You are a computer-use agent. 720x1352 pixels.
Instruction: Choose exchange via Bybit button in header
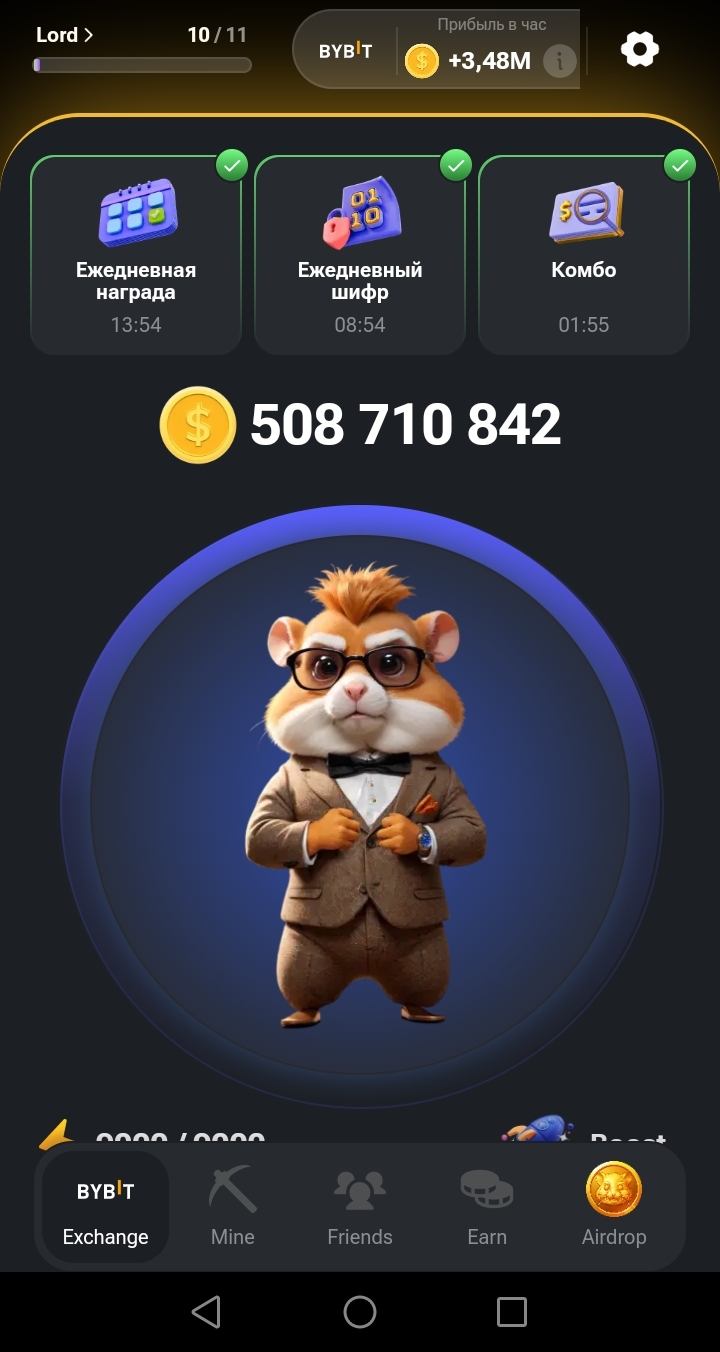(x=345, y=50)
